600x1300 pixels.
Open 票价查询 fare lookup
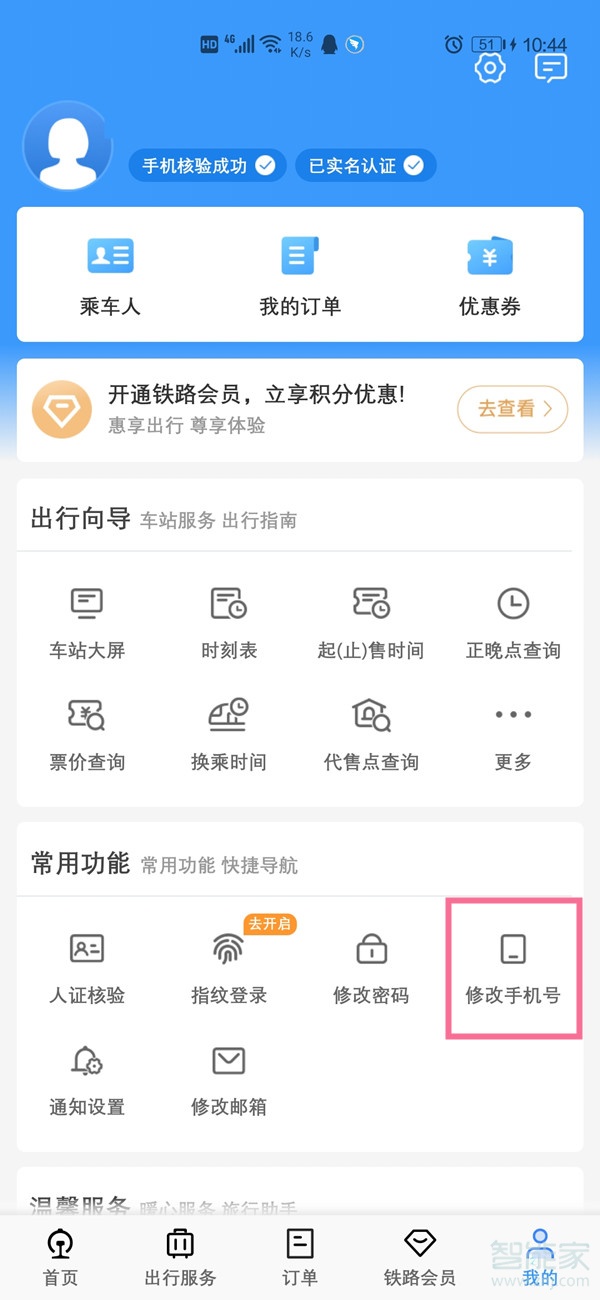tap(87, 734)
